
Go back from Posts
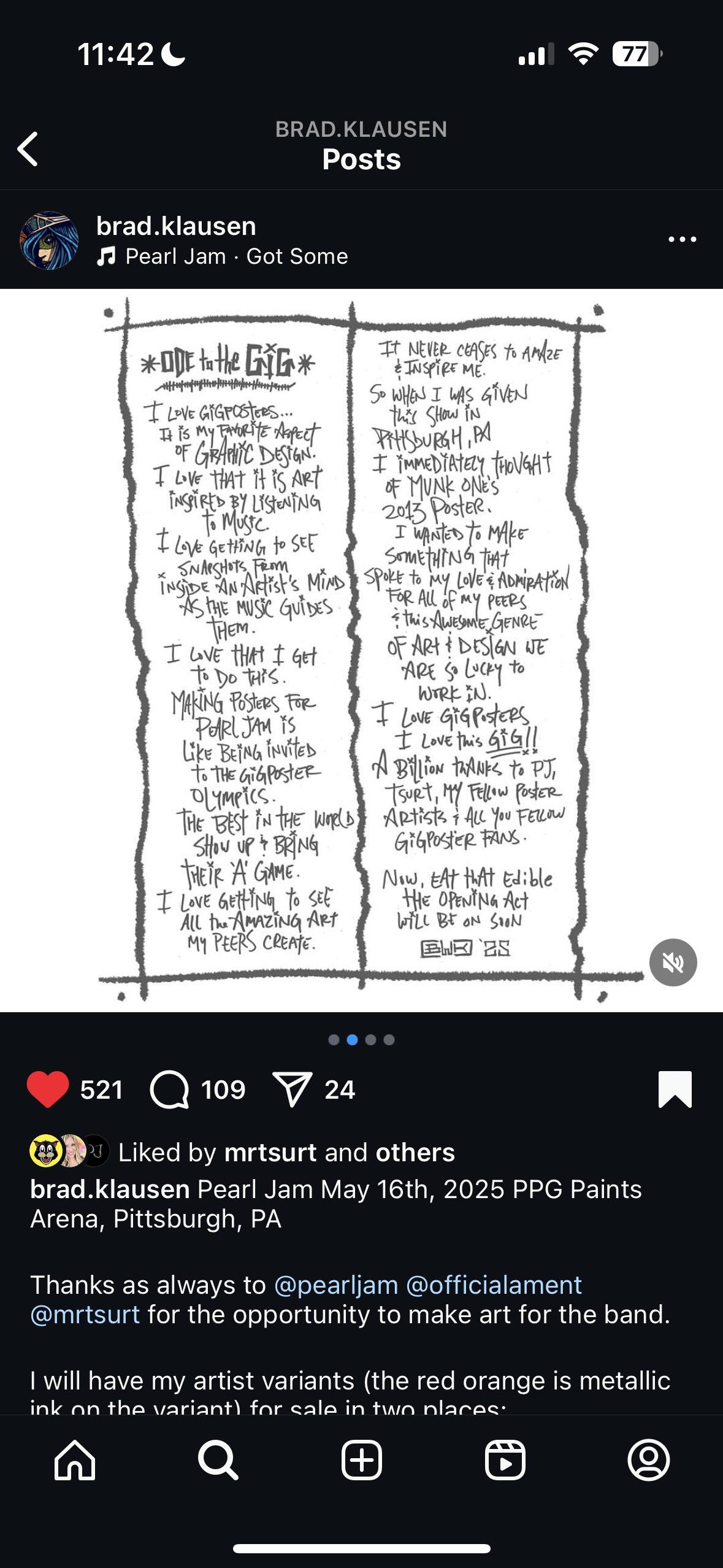[28, 149]
